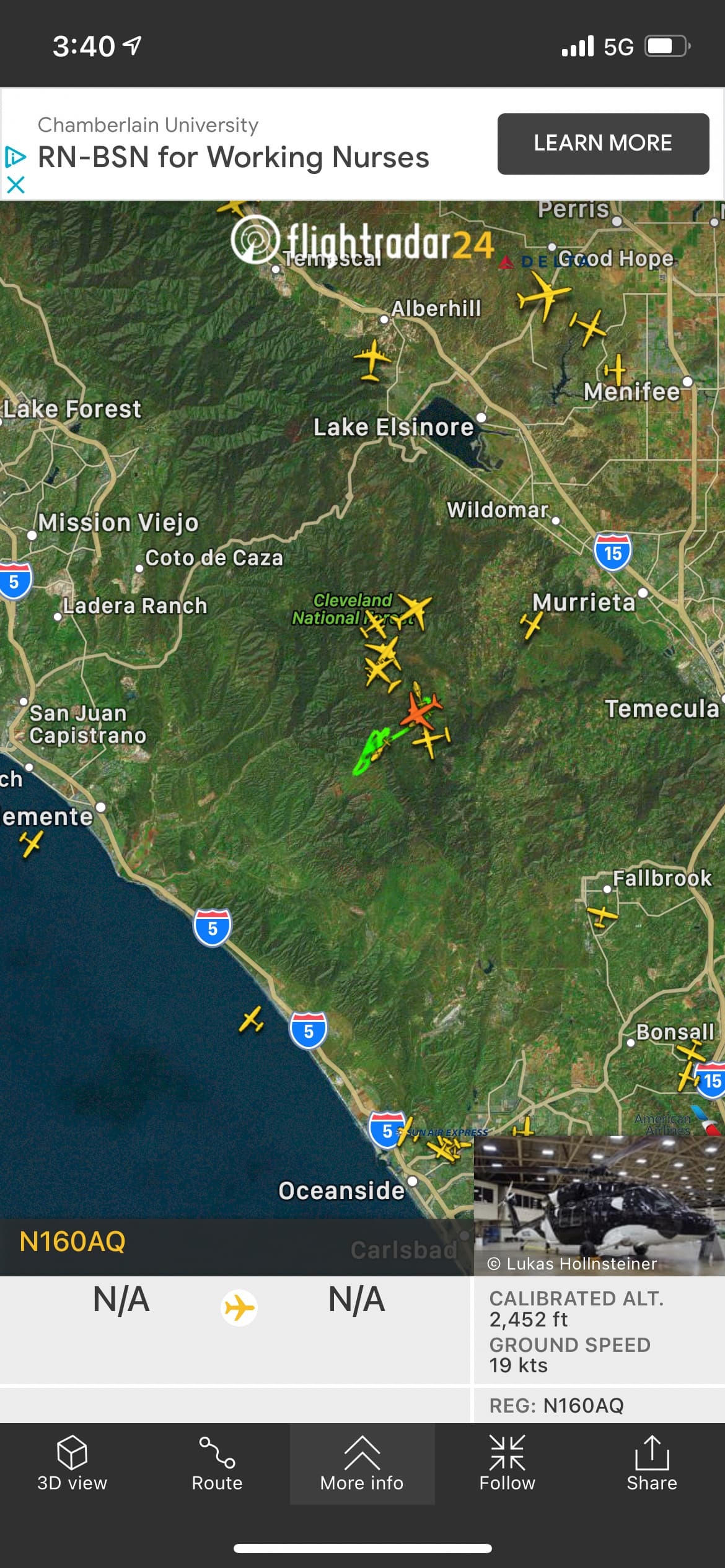Viewport: 725px width, 1568px height.
Task: Show the flight route
Action: [217, 1463]
